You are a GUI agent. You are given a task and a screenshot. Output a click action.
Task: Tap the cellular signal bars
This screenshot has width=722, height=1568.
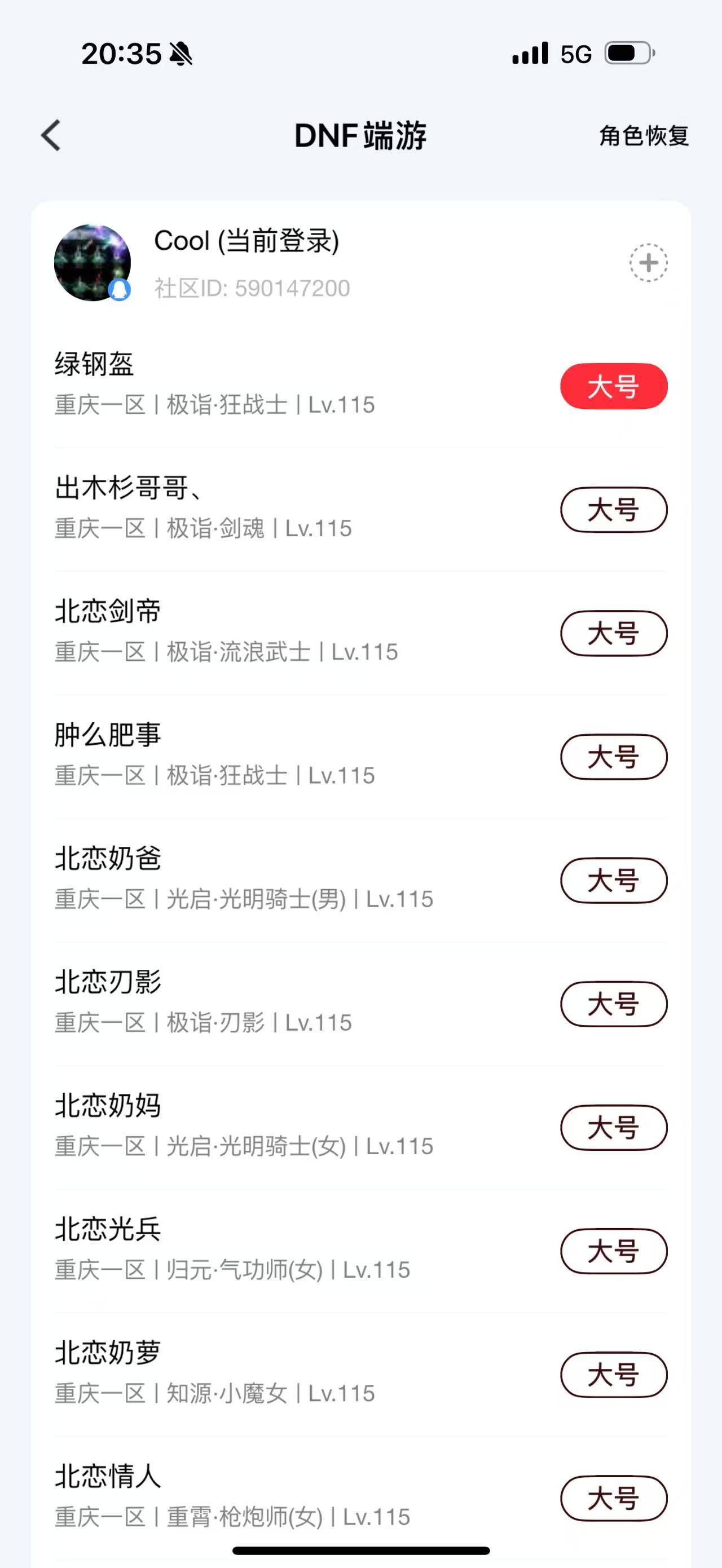coord(530,54)
